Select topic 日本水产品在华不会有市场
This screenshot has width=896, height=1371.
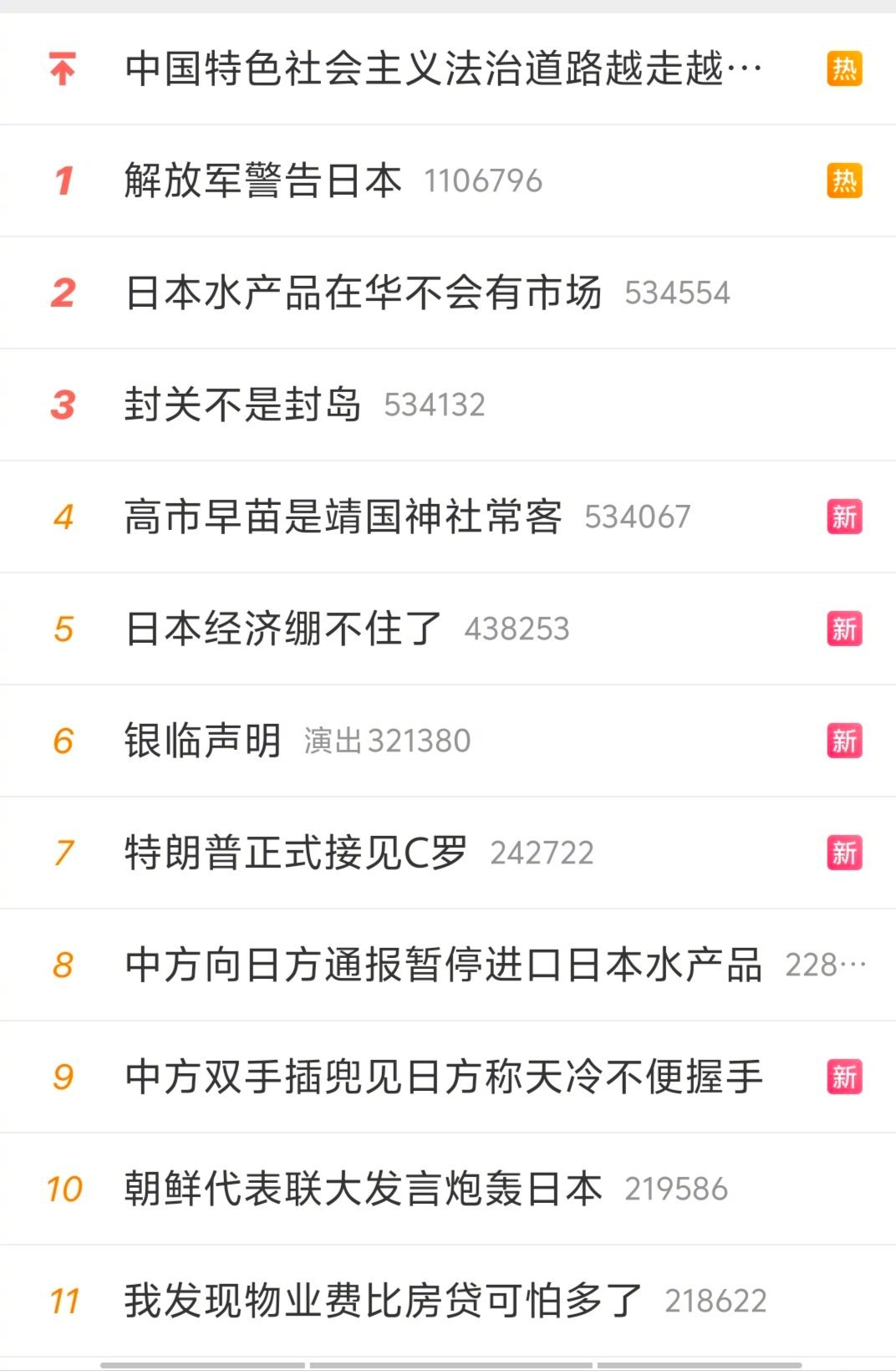(x=364, y=292)
